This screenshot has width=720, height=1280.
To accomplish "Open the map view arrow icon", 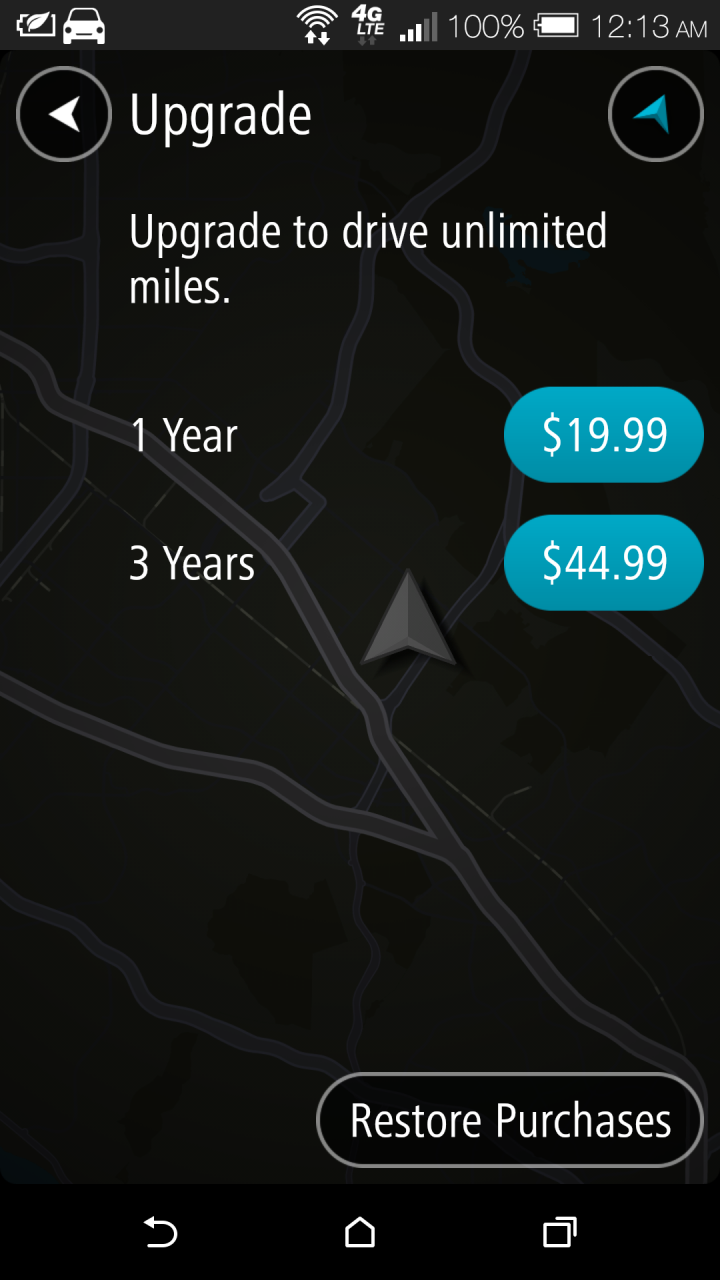I will click(x=655, y=115).
